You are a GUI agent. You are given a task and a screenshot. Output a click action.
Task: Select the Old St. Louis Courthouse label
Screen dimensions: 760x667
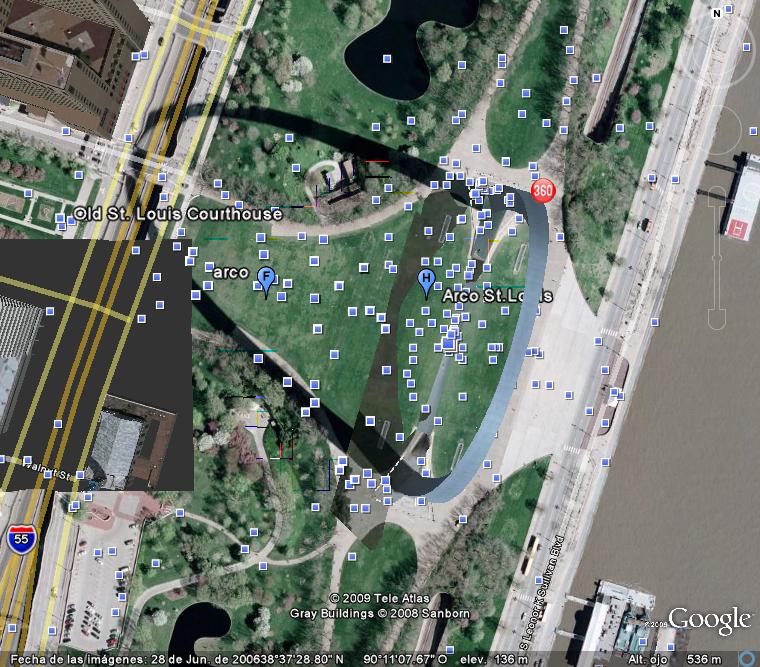click(177, 213)
